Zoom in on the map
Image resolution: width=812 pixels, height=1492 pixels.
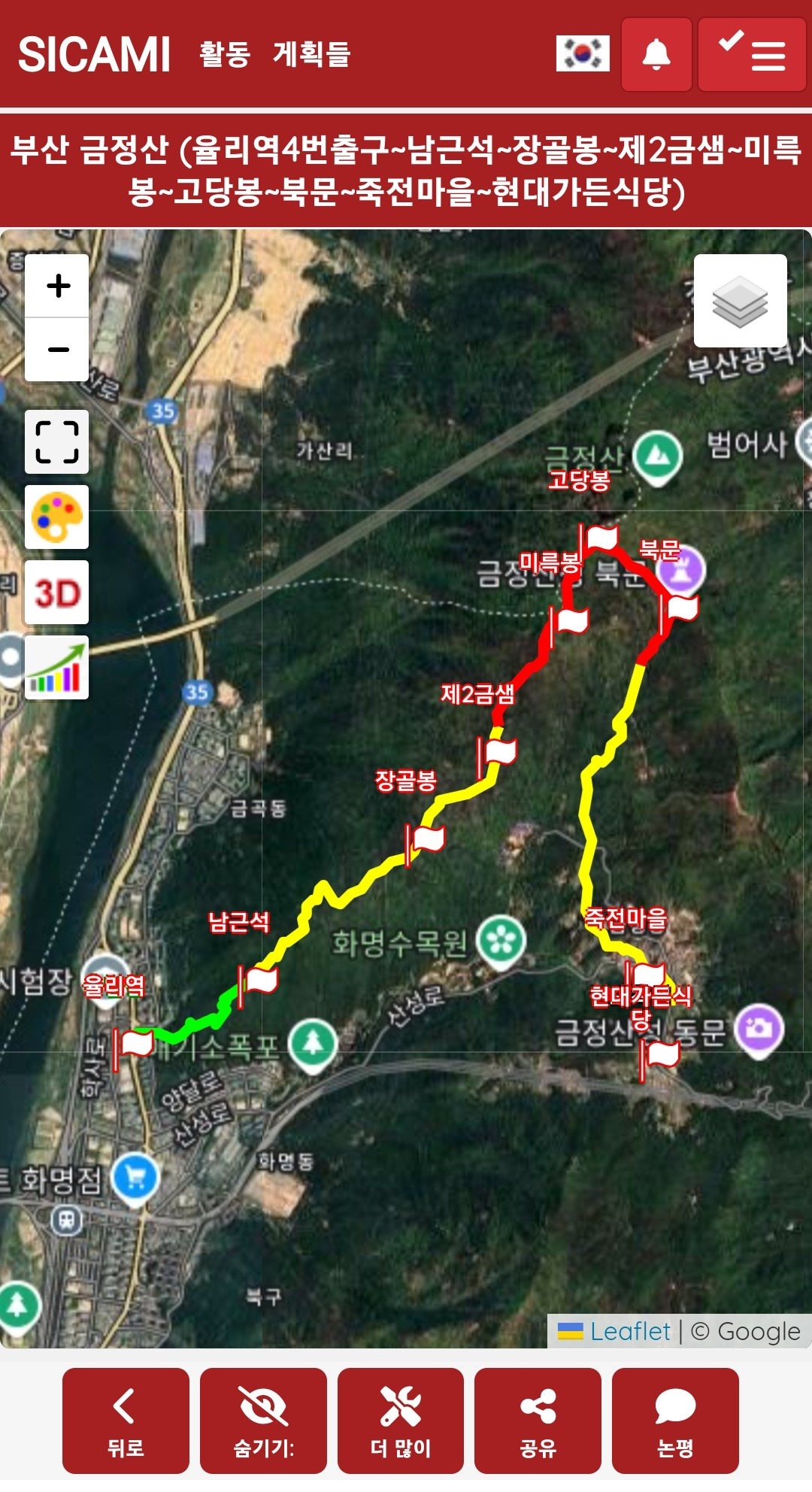coord(57,286)
